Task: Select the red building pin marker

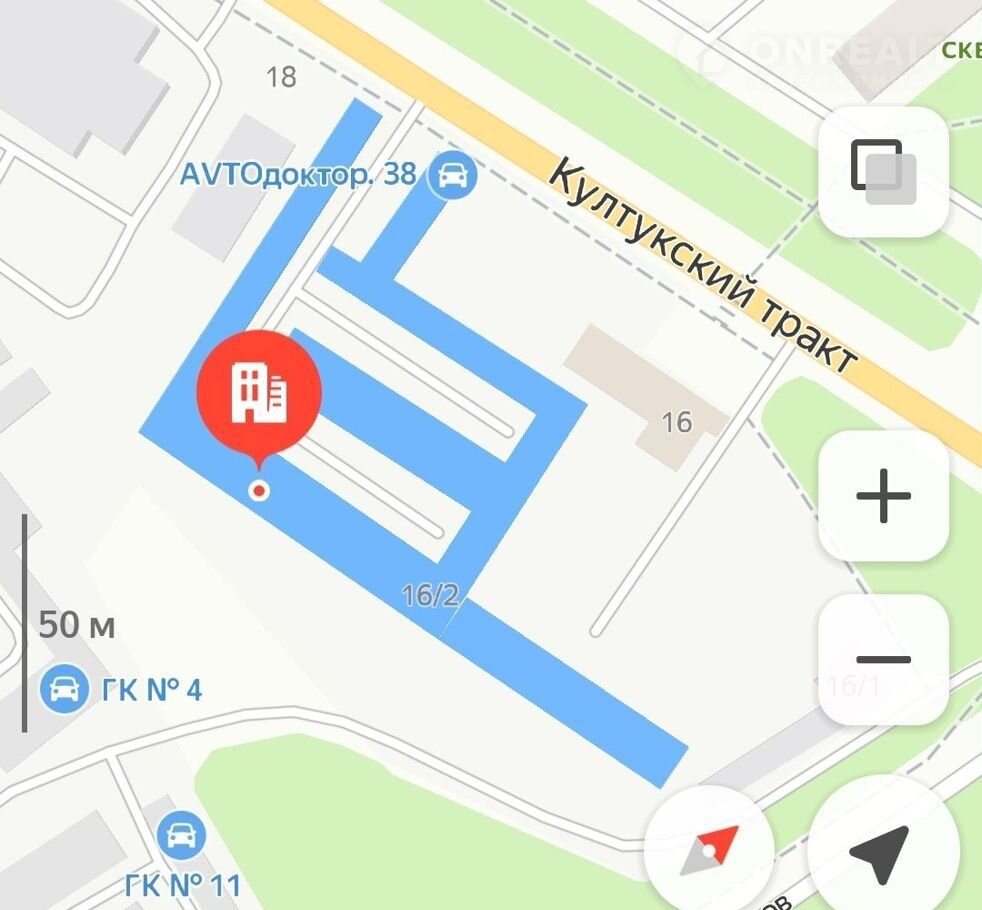Action: (x=259, y=392)
